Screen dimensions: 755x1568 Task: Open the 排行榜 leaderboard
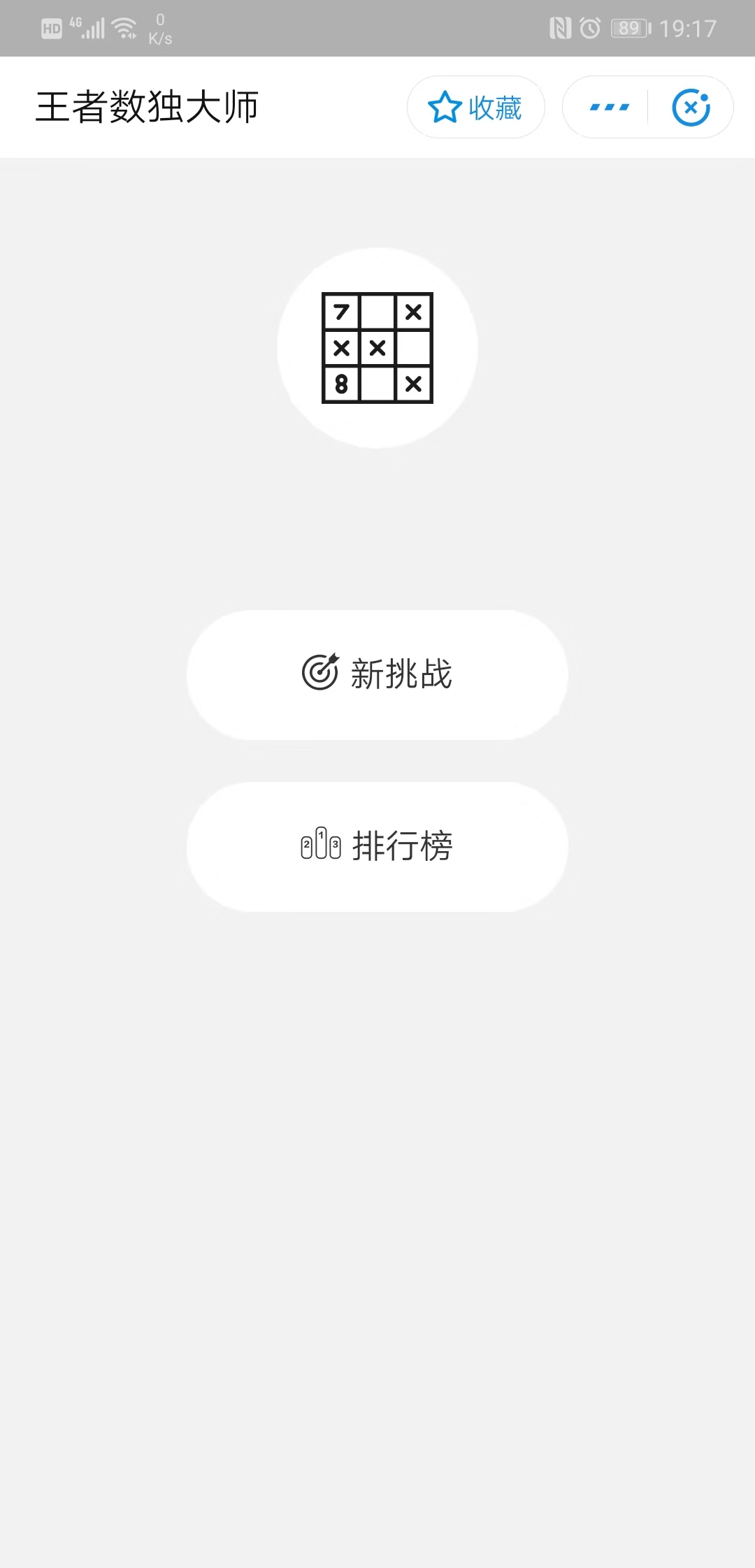pyautogui.click(x=377, y=846)
